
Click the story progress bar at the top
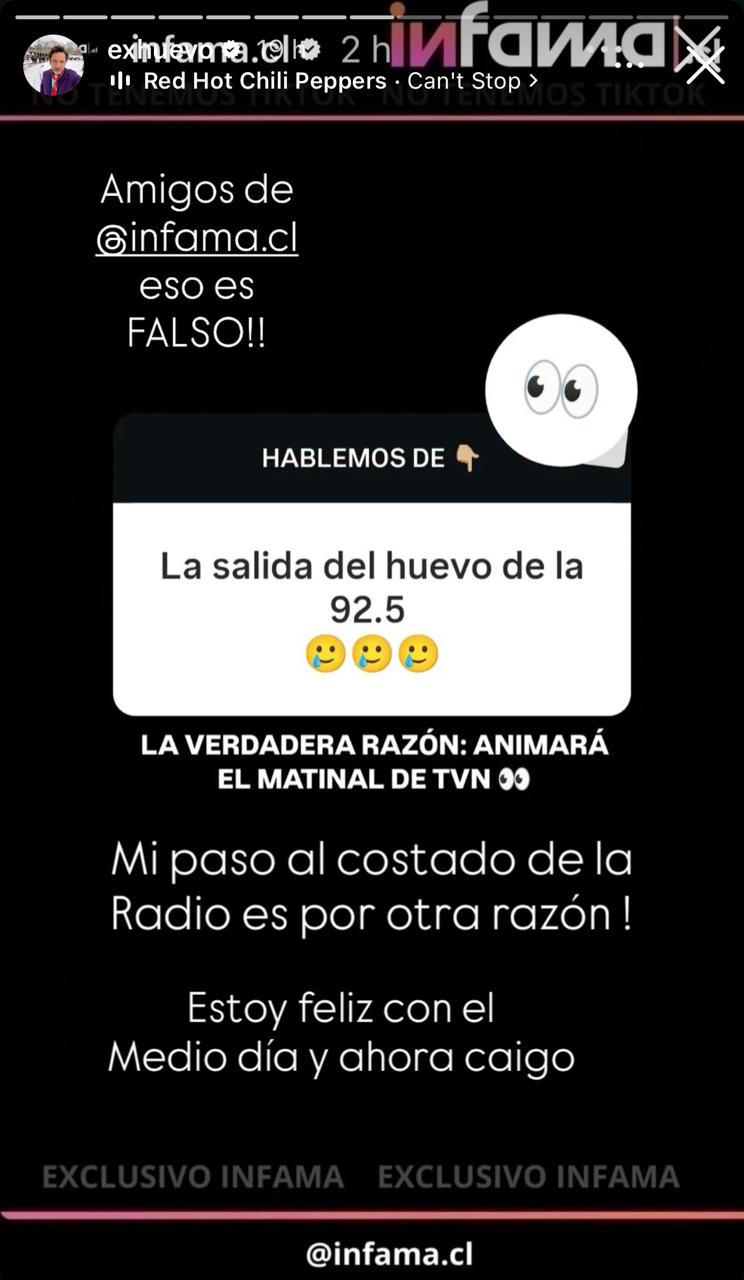[372, 17]
